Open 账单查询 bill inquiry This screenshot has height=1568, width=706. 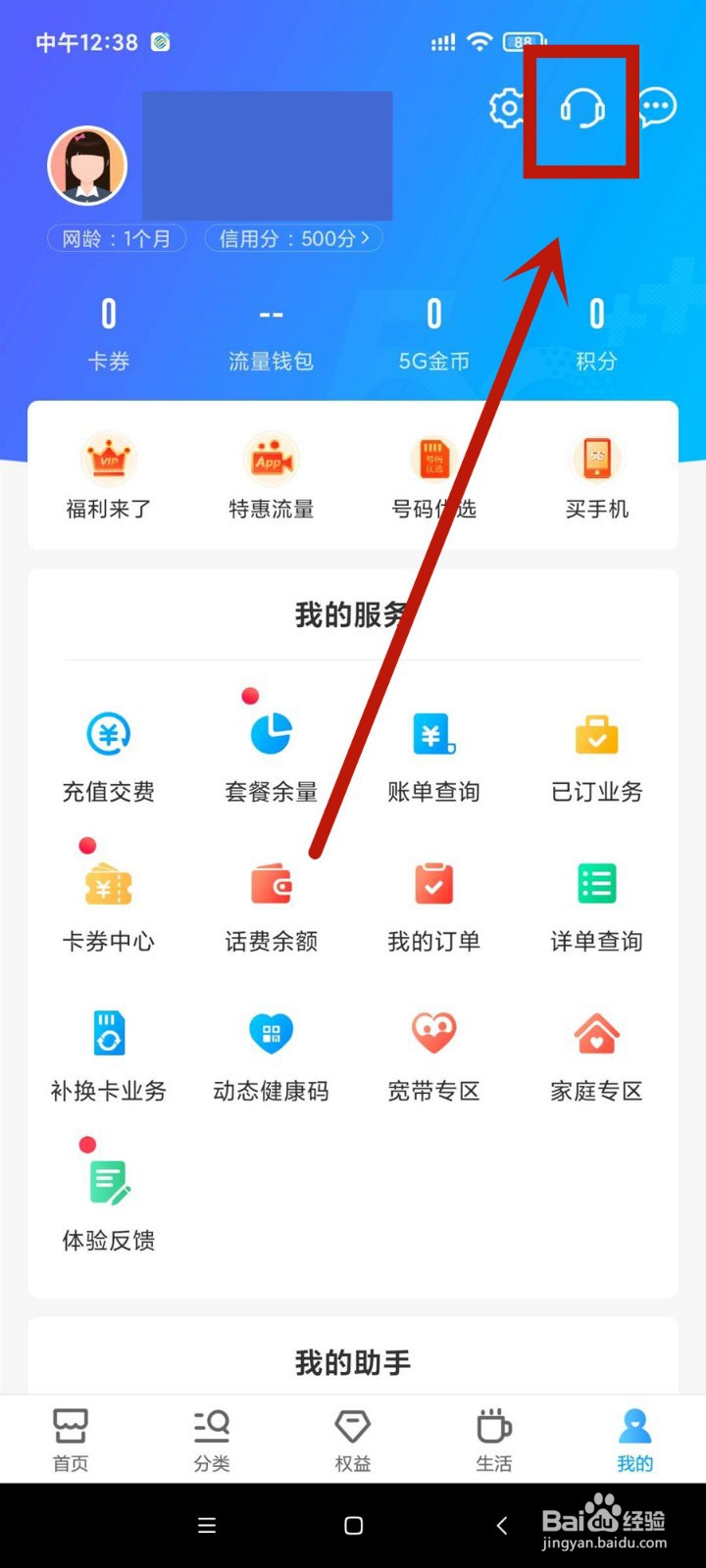pyautogui.click(x=433, y=750)
